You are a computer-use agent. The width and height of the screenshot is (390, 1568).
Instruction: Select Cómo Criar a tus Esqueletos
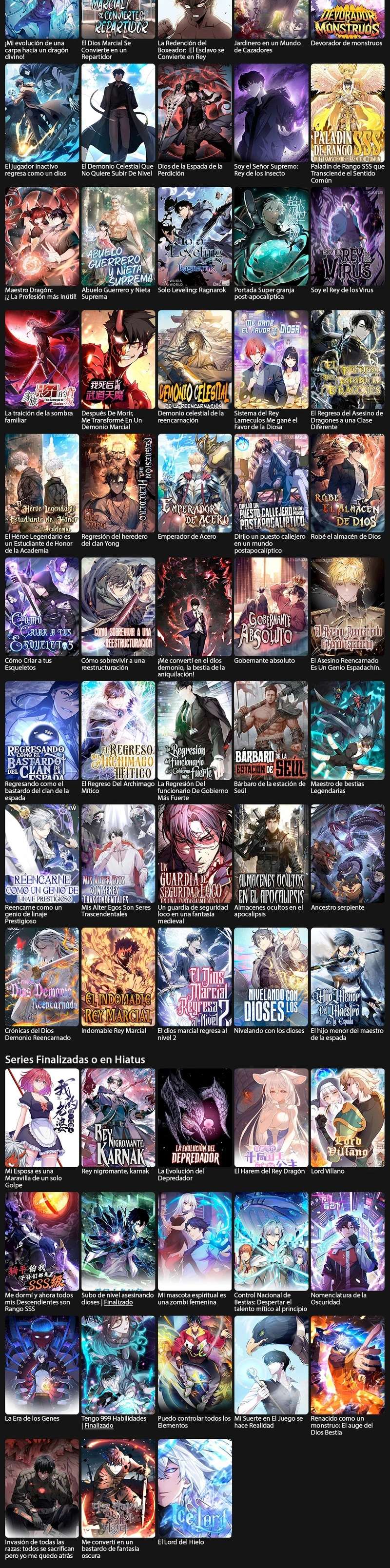pos(42,607)
